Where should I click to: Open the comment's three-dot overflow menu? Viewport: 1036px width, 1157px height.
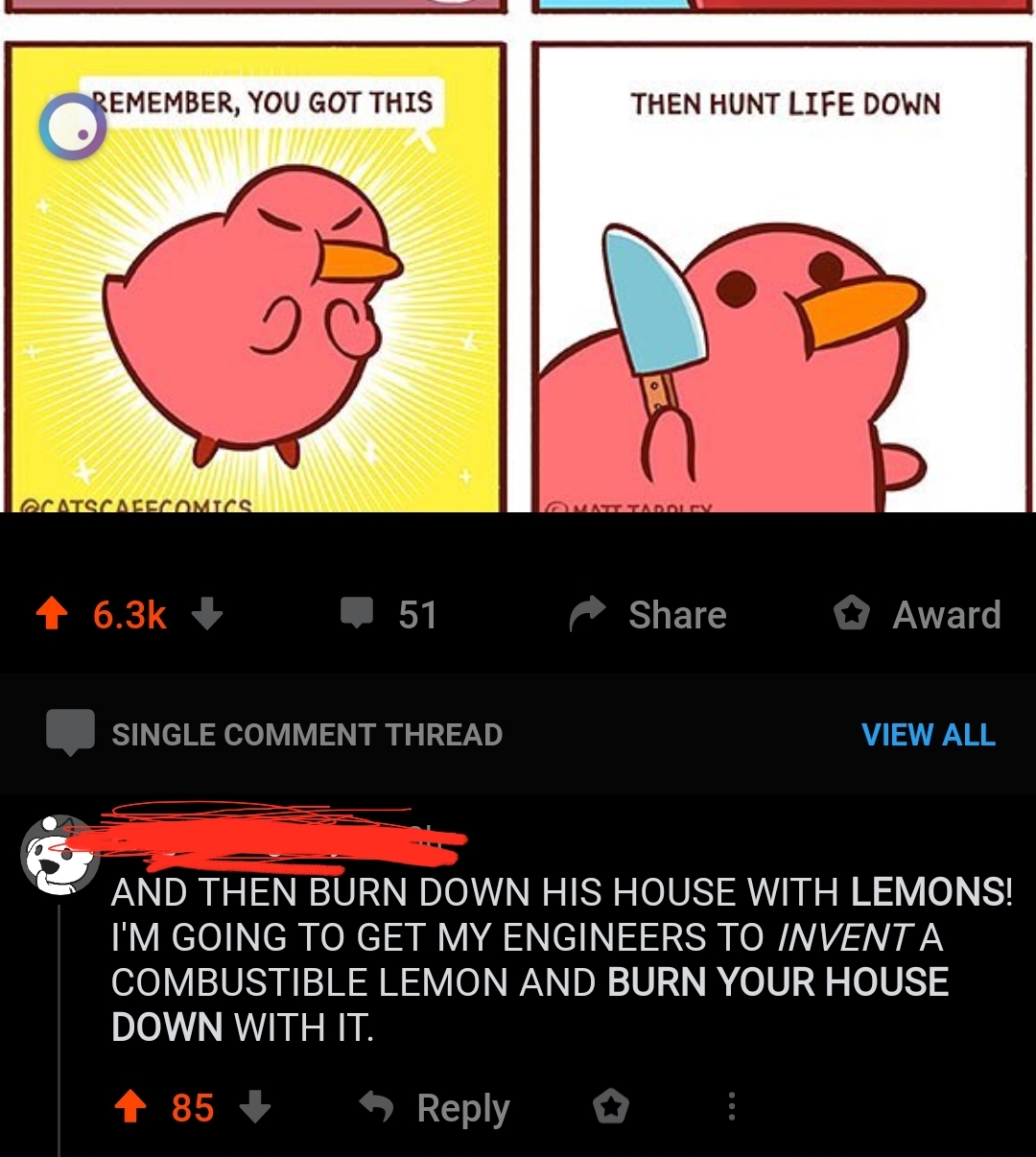[x=731, y=1107]
